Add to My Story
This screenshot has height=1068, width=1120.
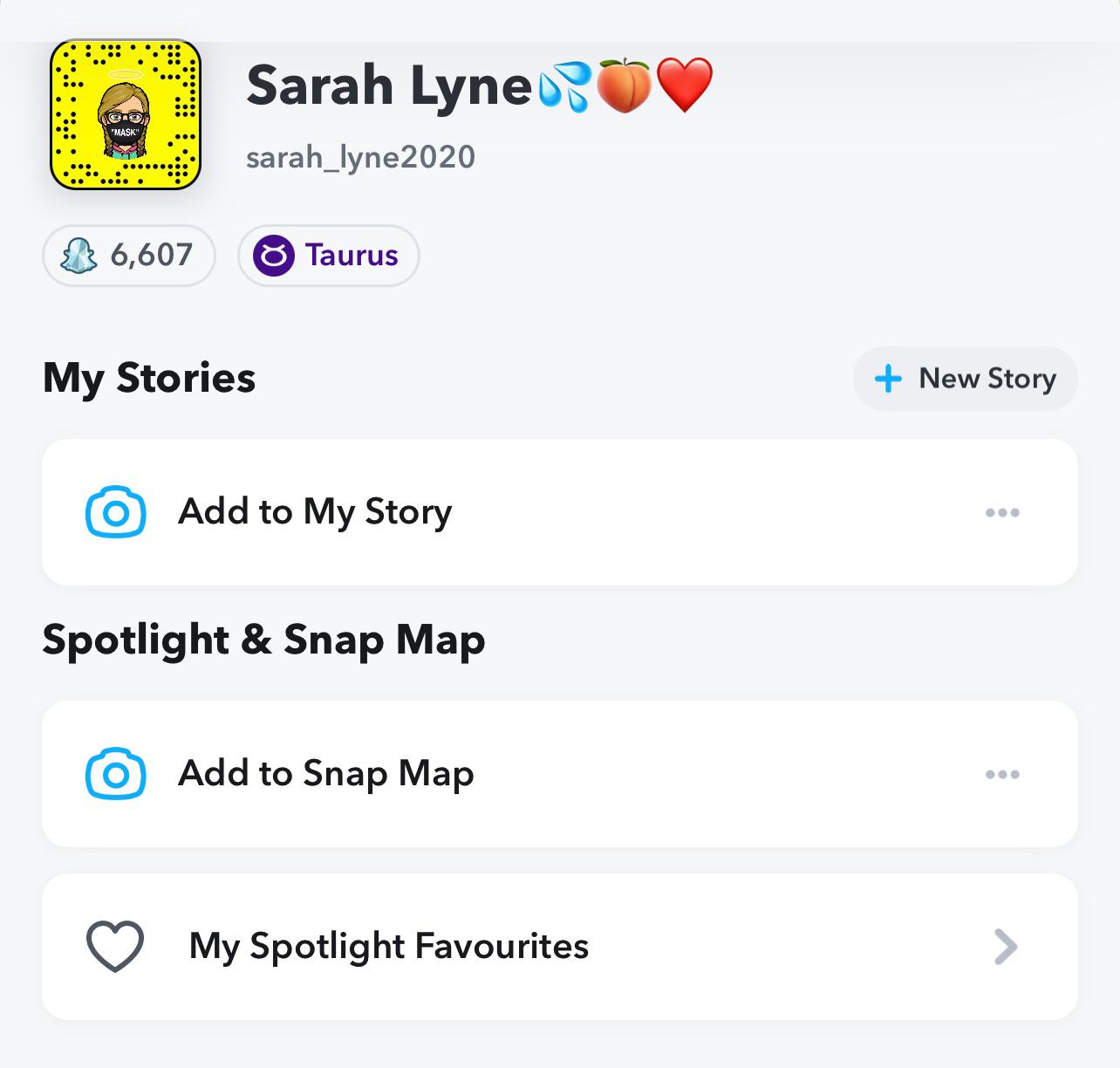point(314,512)
